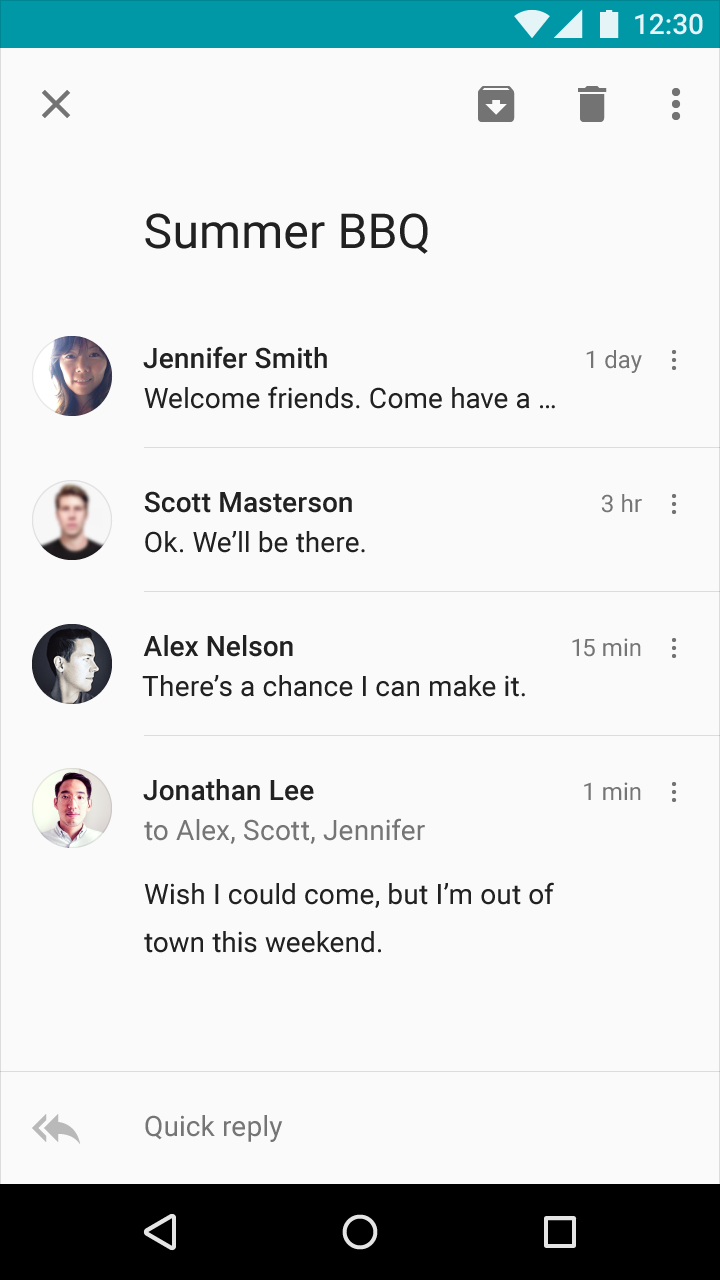720x1280 pixels.
Task: View Jonathan Lee's profile picture
Action: pyautogui.click(x=72, y=808)
